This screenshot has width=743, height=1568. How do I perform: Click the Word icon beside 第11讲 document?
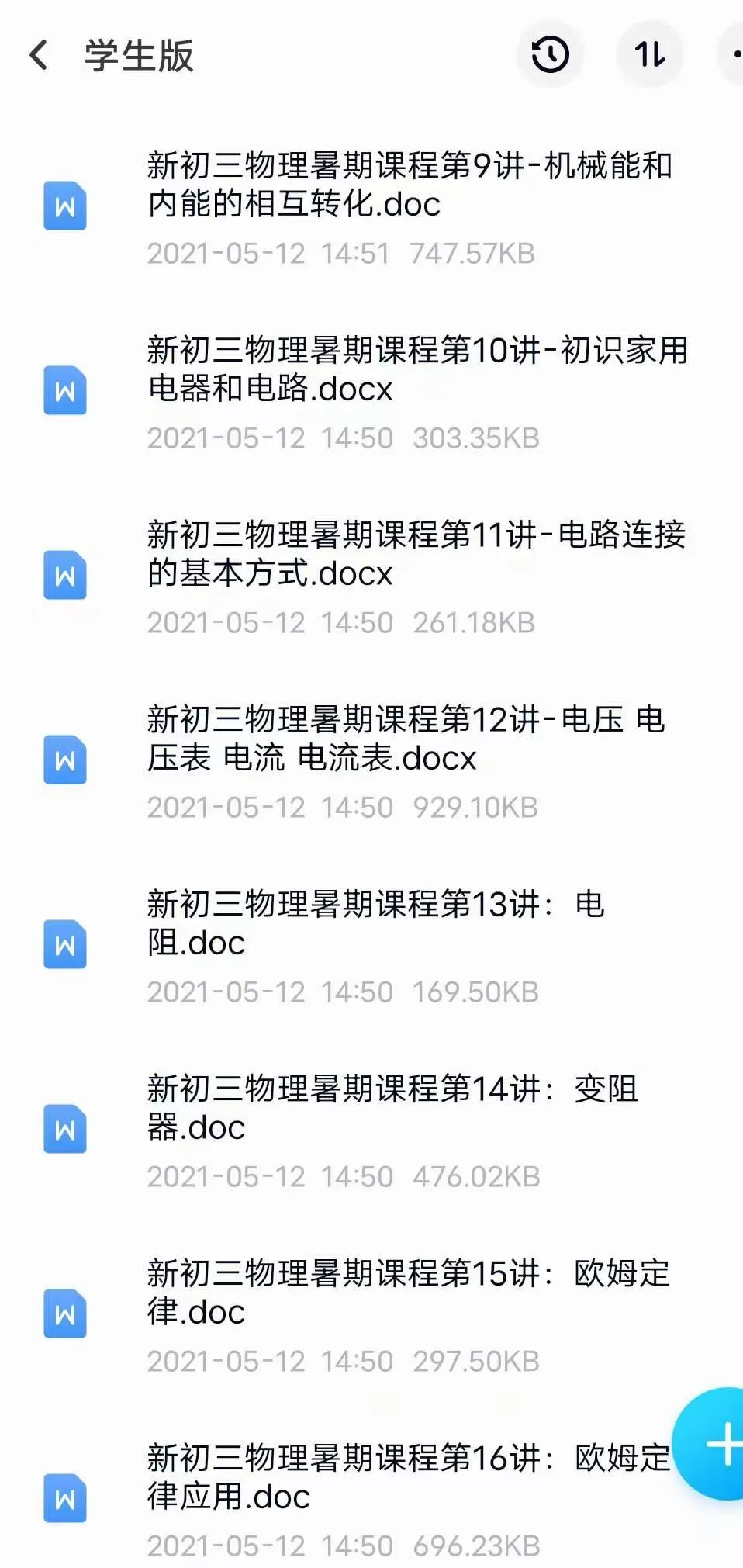click(65, 575)
